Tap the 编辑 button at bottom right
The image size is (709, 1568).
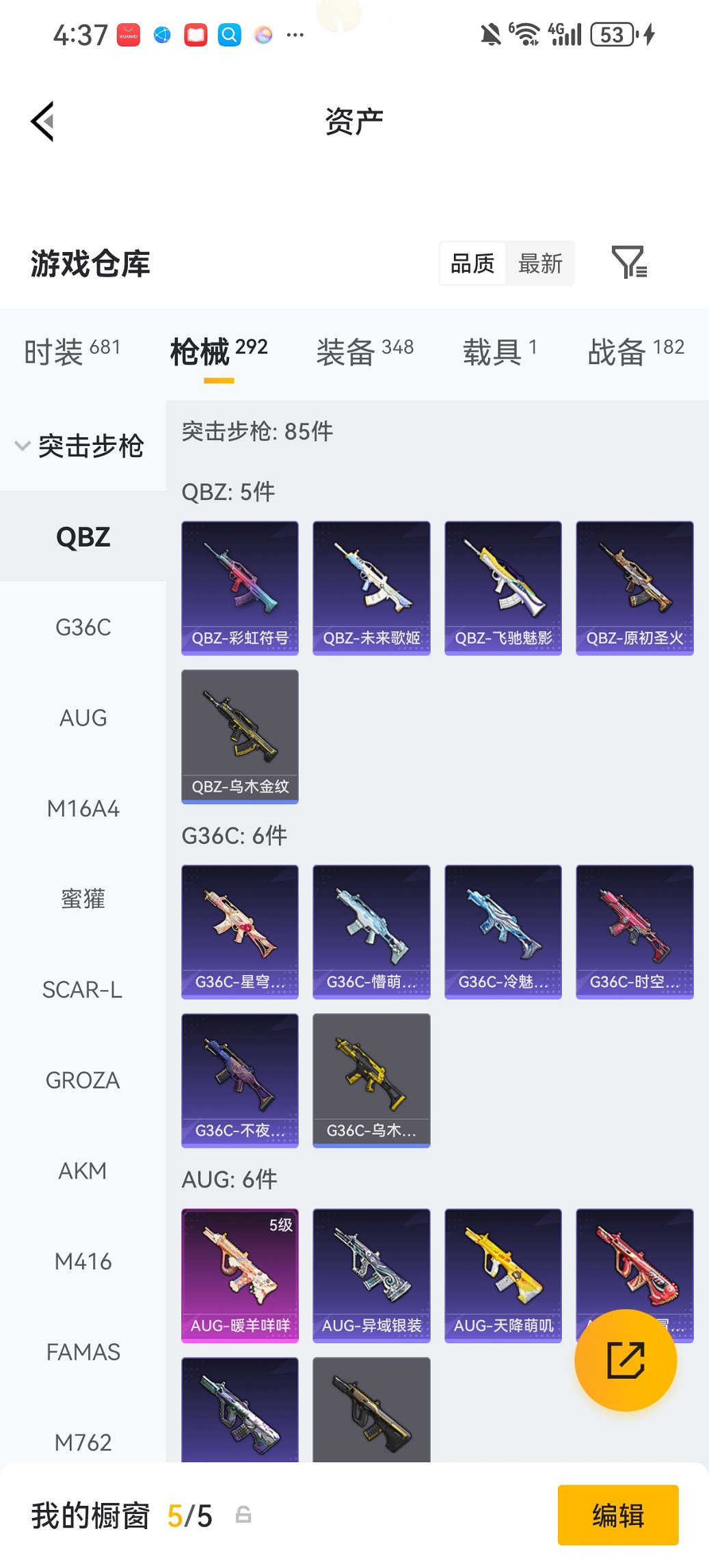[x=617, y=1515]
